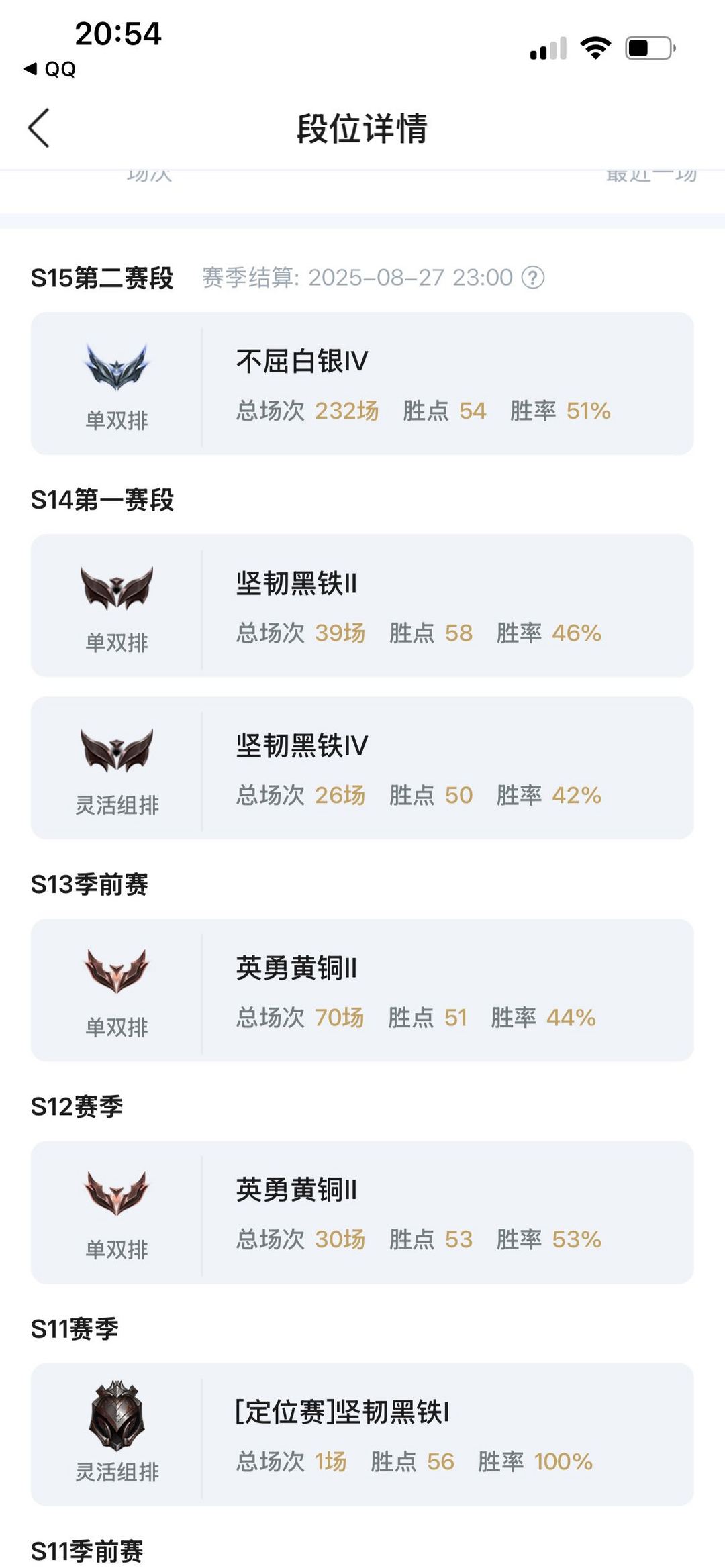Image resolution: width=725 pixels, height=1568 pixels.
Task: Open the help icon beside 赛季结算 date
Action: (533, 277)
